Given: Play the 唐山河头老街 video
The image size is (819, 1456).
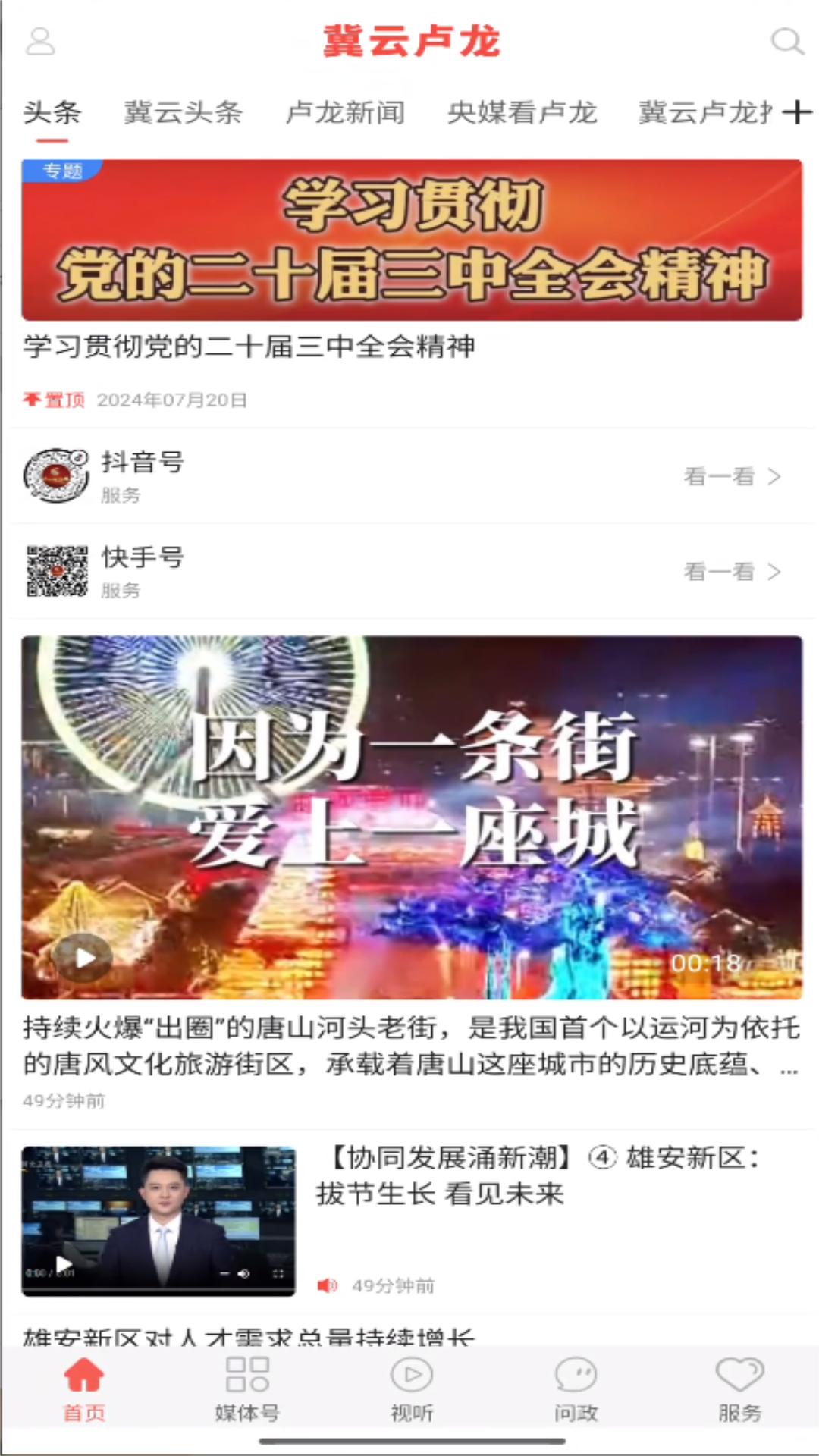Looking at the screenshot, I should (83, 955).
